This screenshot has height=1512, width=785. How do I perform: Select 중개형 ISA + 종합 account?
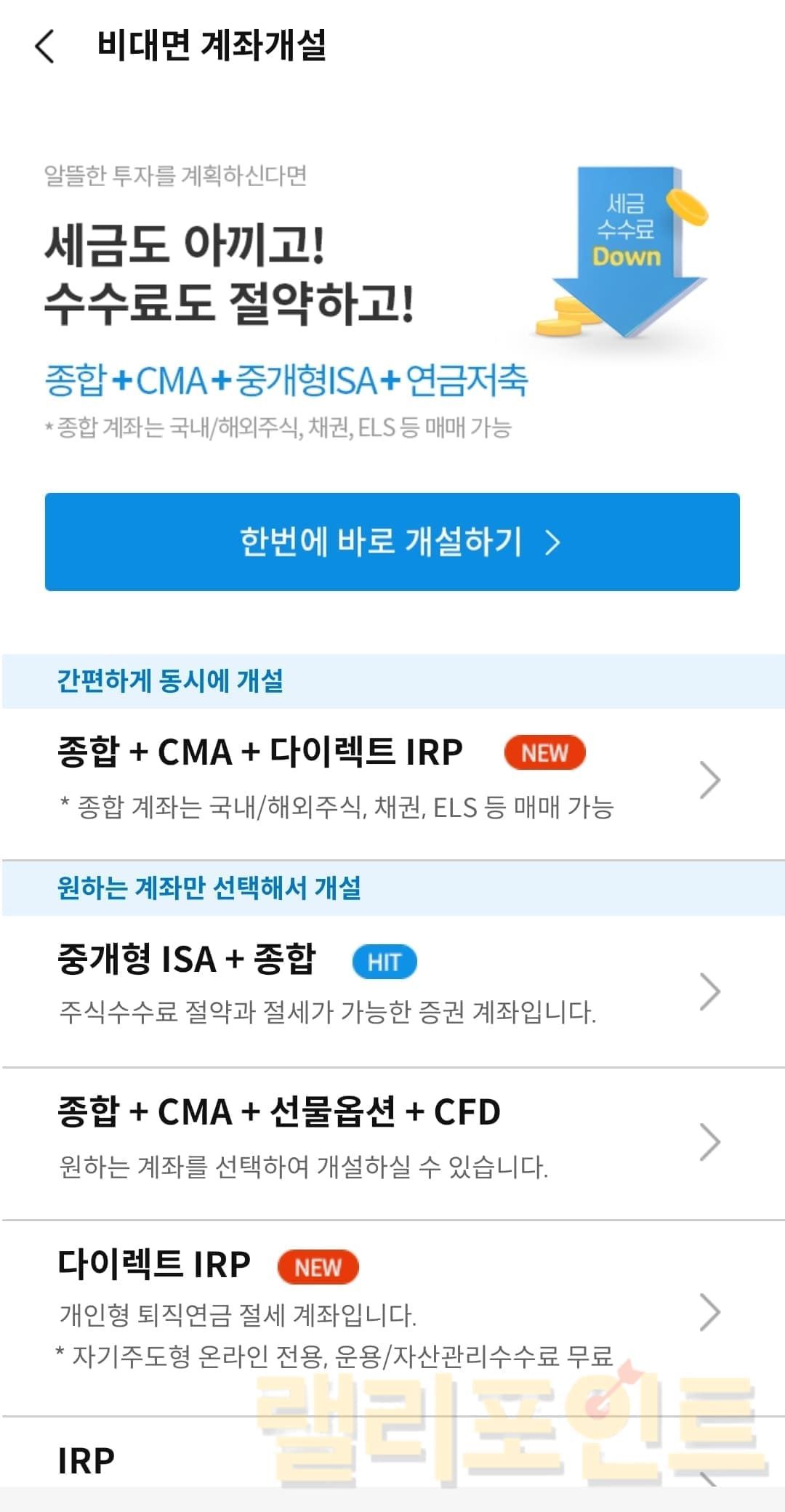[x=392, y=989]
